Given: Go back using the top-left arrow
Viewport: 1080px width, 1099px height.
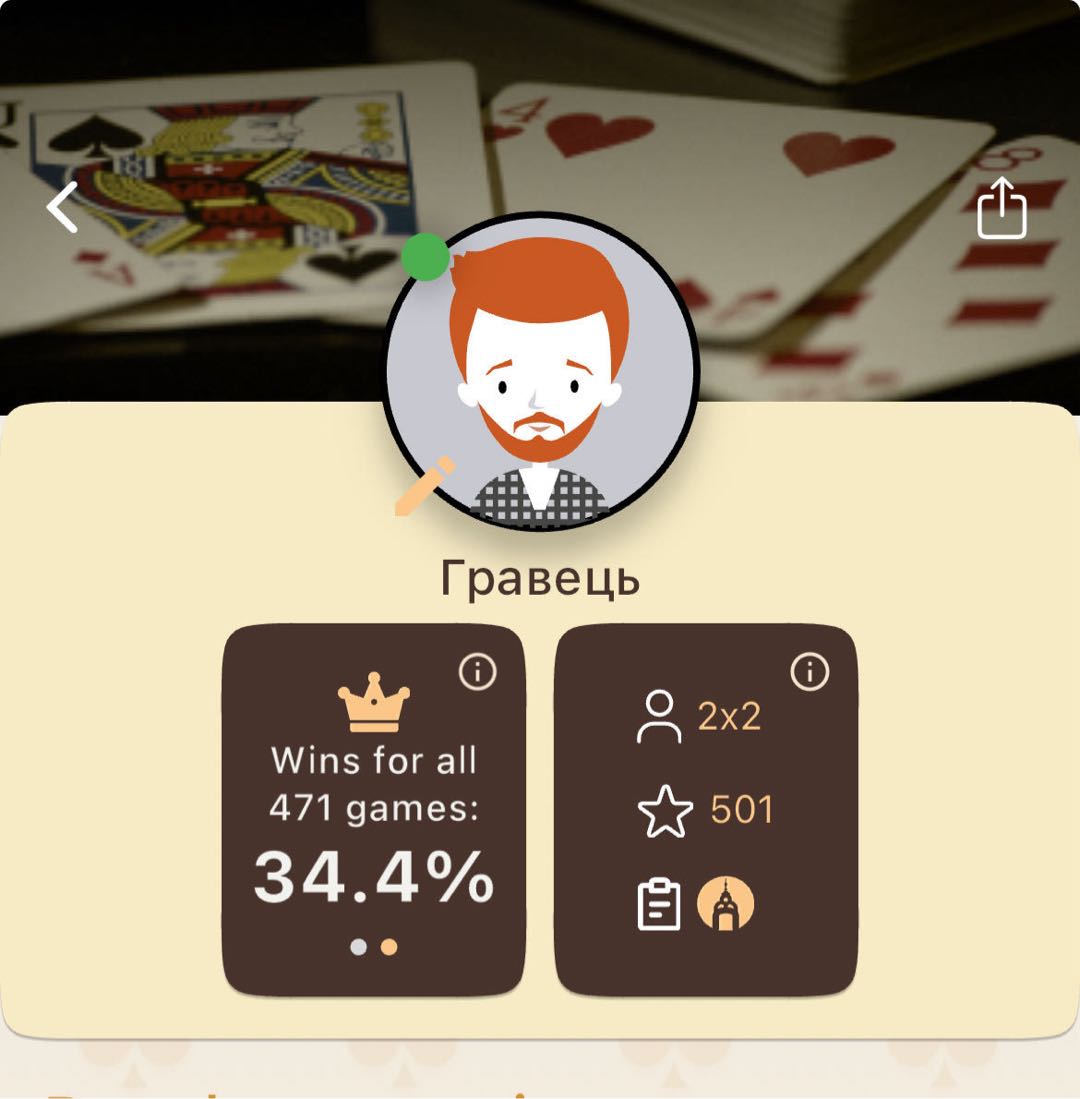Looking at the screenshot, I should 62,207.
